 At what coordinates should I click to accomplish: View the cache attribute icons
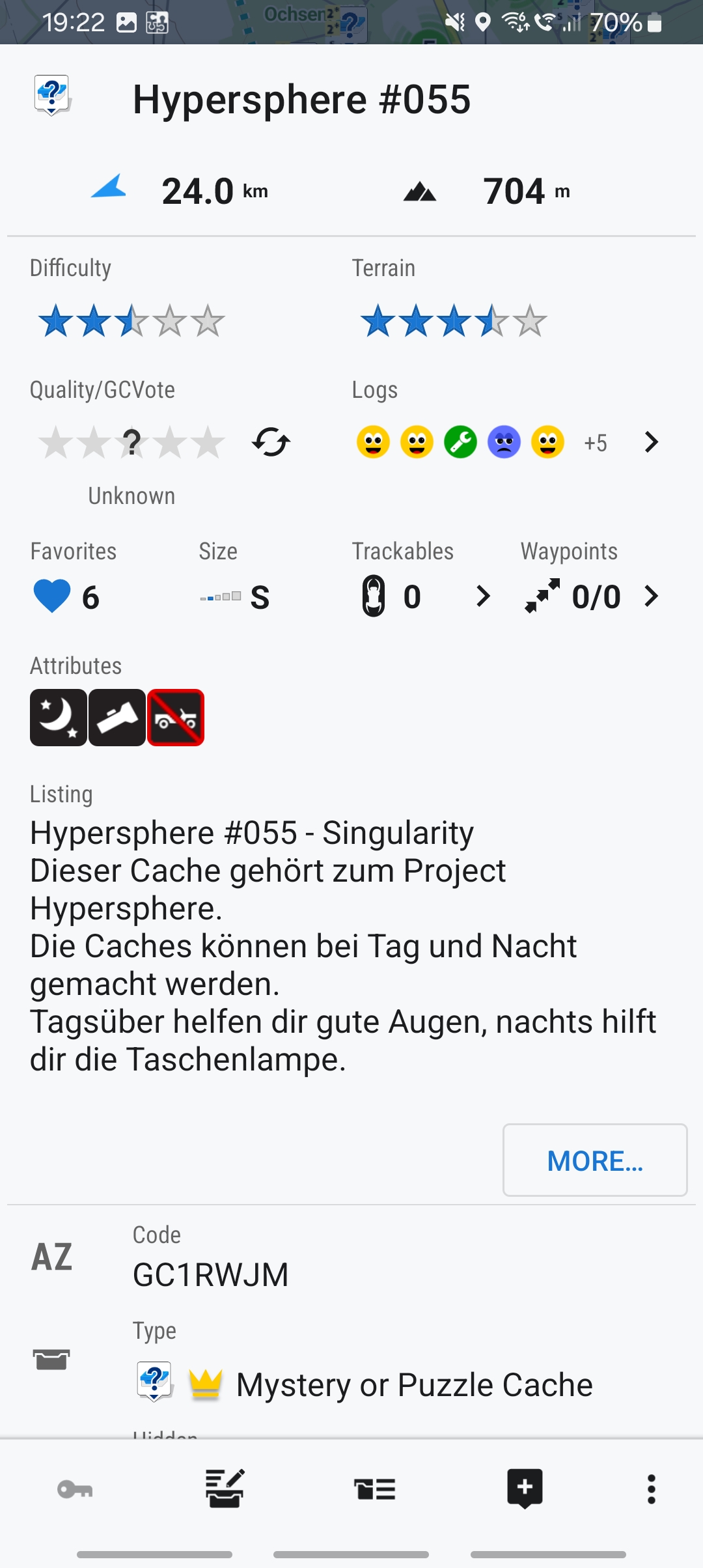click(x=117, y=718)
